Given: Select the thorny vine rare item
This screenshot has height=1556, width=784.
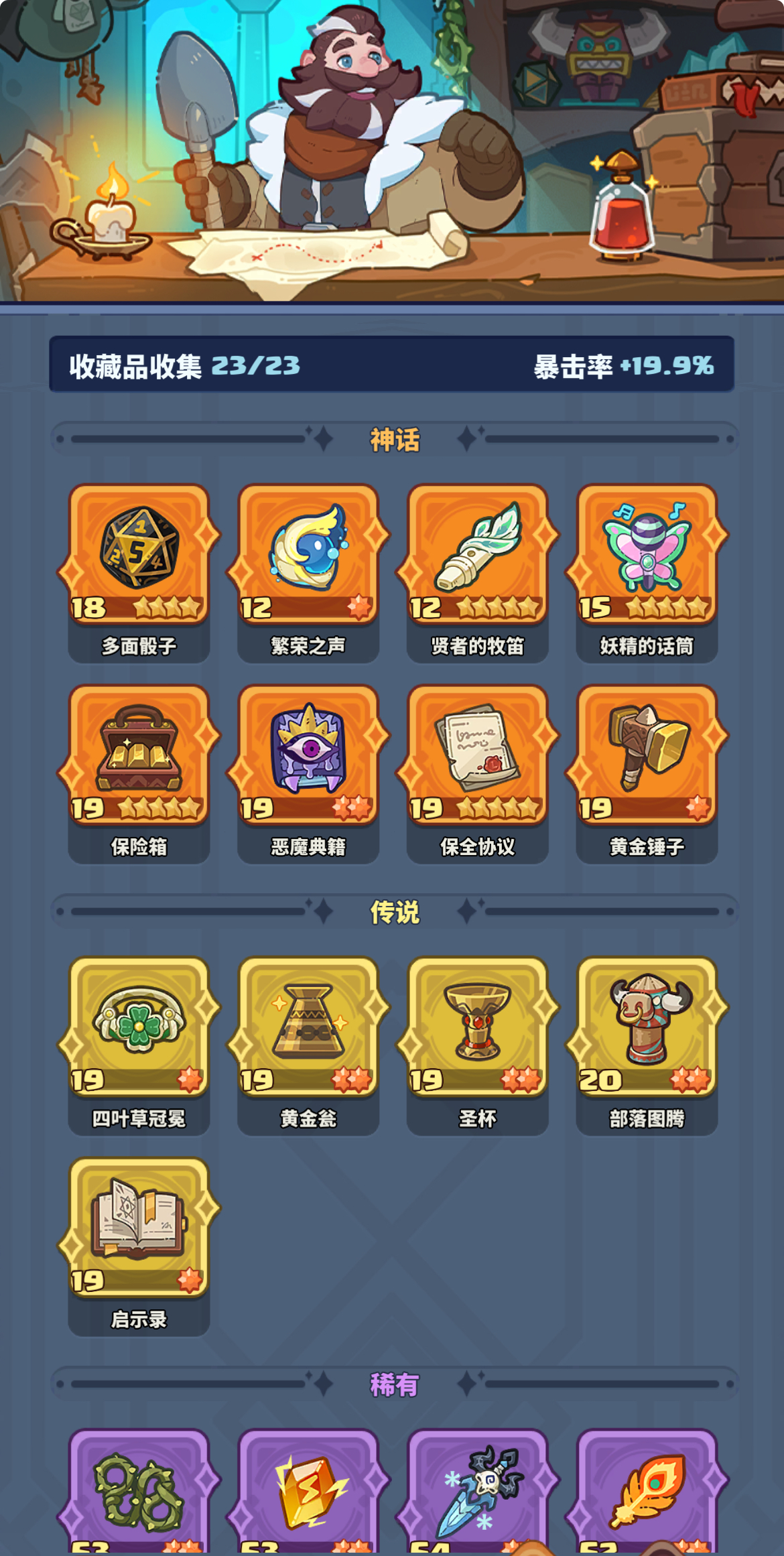Looking at the screenshot, I should (x=139, y=1491).
